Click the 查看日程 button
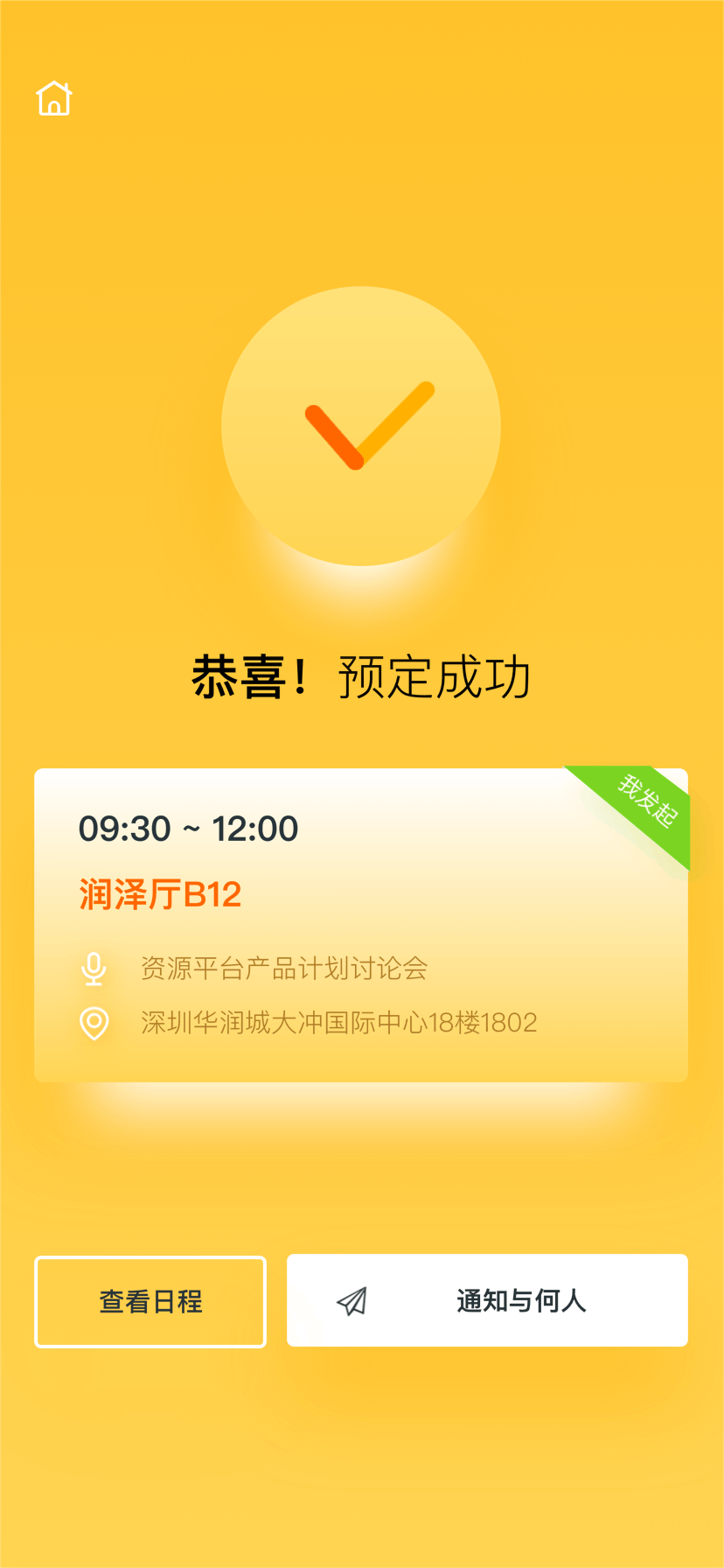This screenshot has width=724, height=1568. 150,1301
